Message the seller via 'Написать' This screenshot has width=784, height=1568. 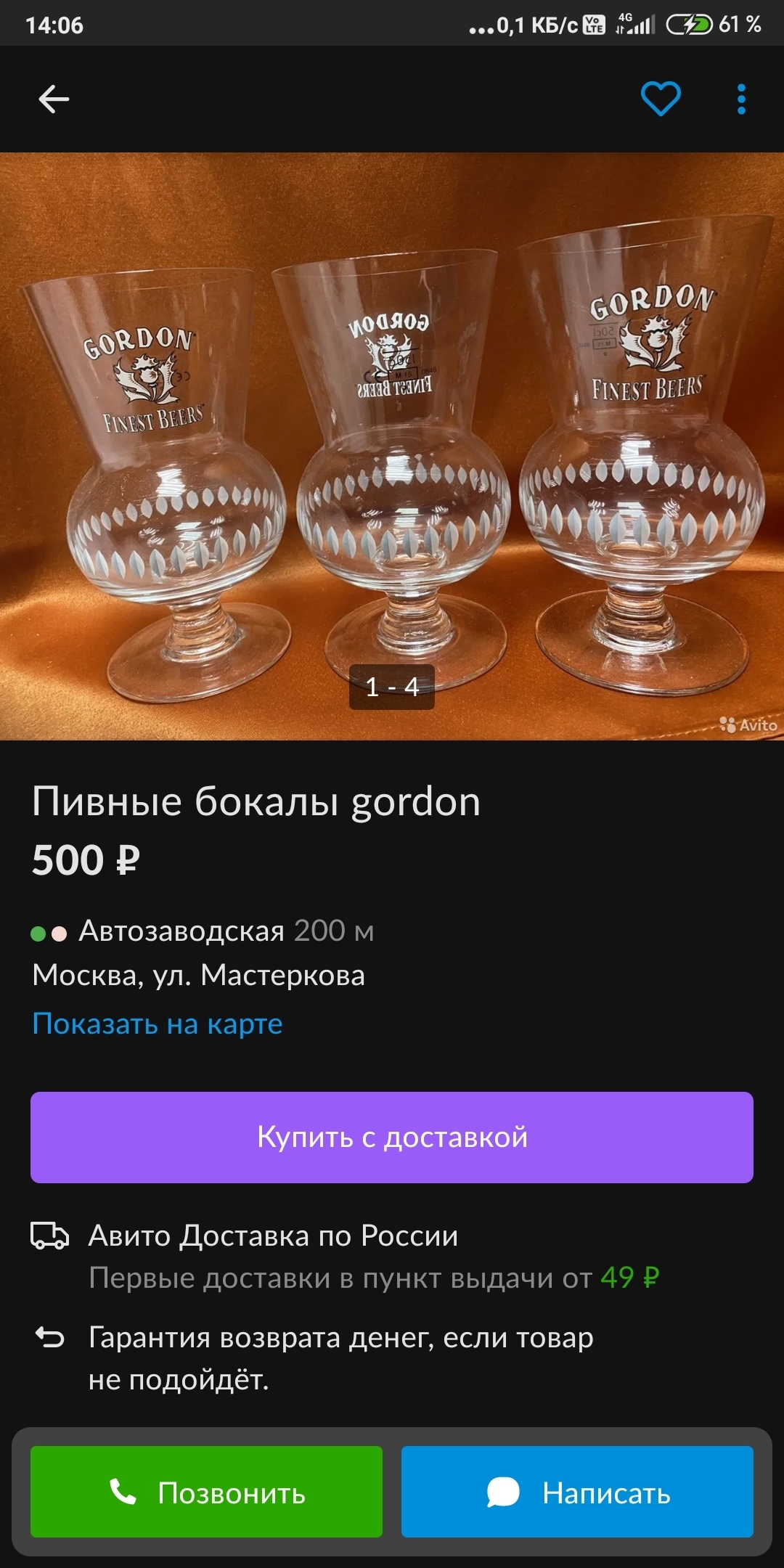tap(577, 1493)
